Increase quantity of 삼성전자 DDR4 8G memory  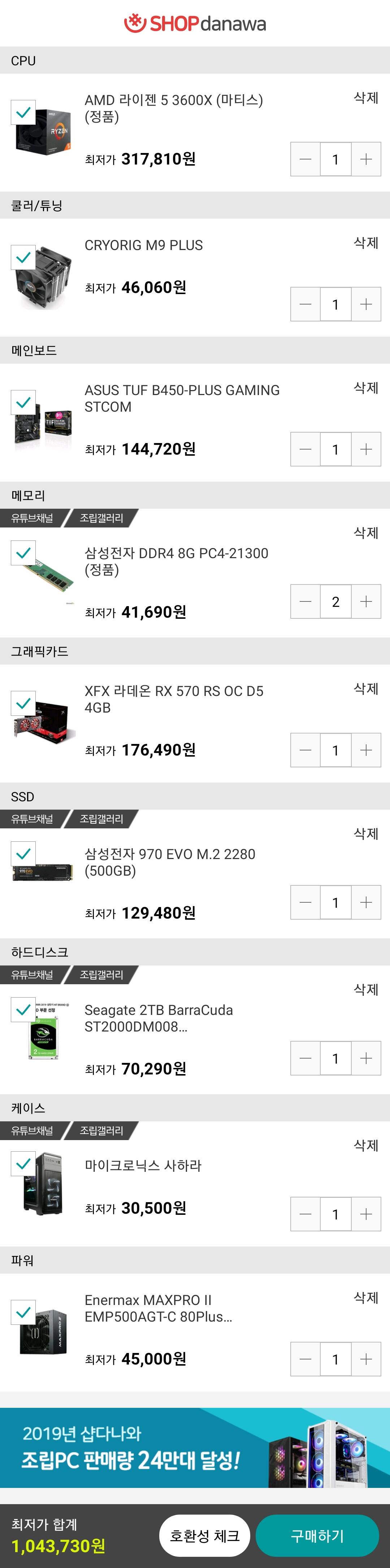coord(365,601)
